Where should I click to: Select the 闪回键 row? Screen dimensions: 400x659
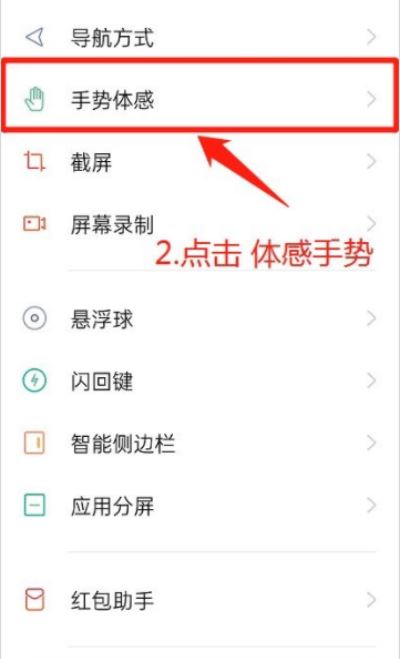tap(200, 381)
